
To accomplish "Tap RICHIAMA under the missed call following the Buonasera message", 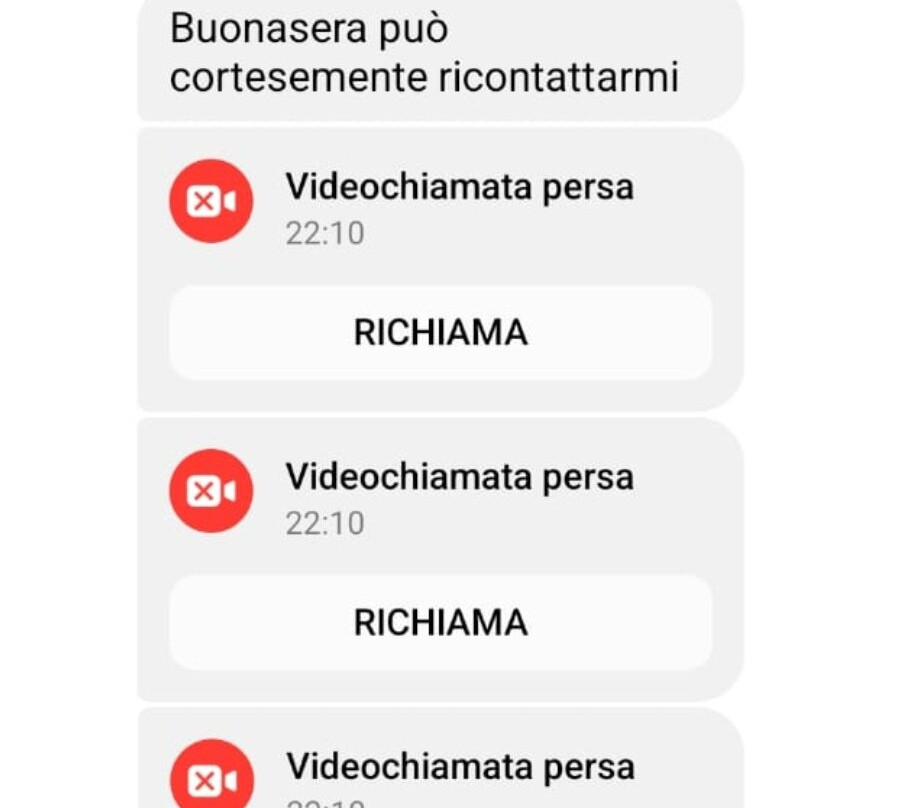I will point(440,333).
